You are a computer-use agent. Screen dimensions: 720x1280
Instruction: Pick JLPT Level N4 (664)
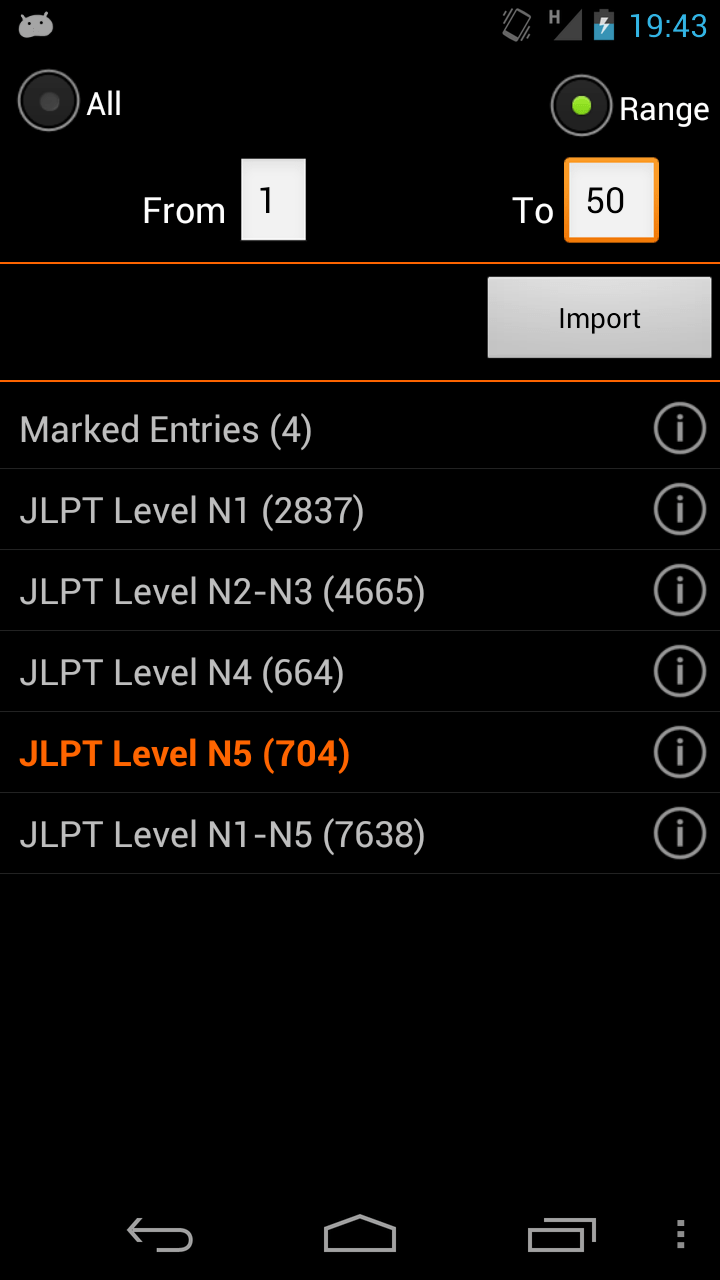pyautogui.click(x=182, y=673)
